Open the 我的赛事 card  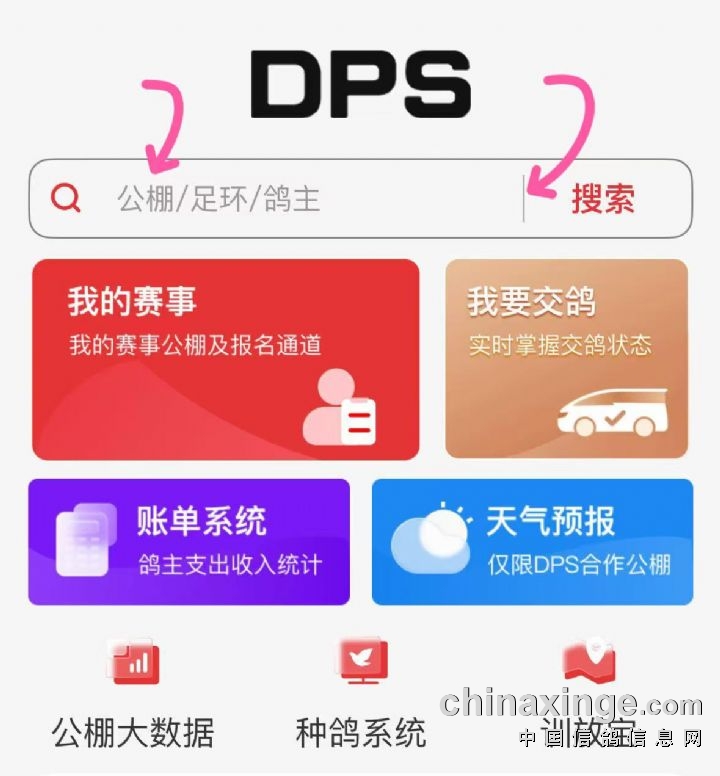(x=225, y=359)
